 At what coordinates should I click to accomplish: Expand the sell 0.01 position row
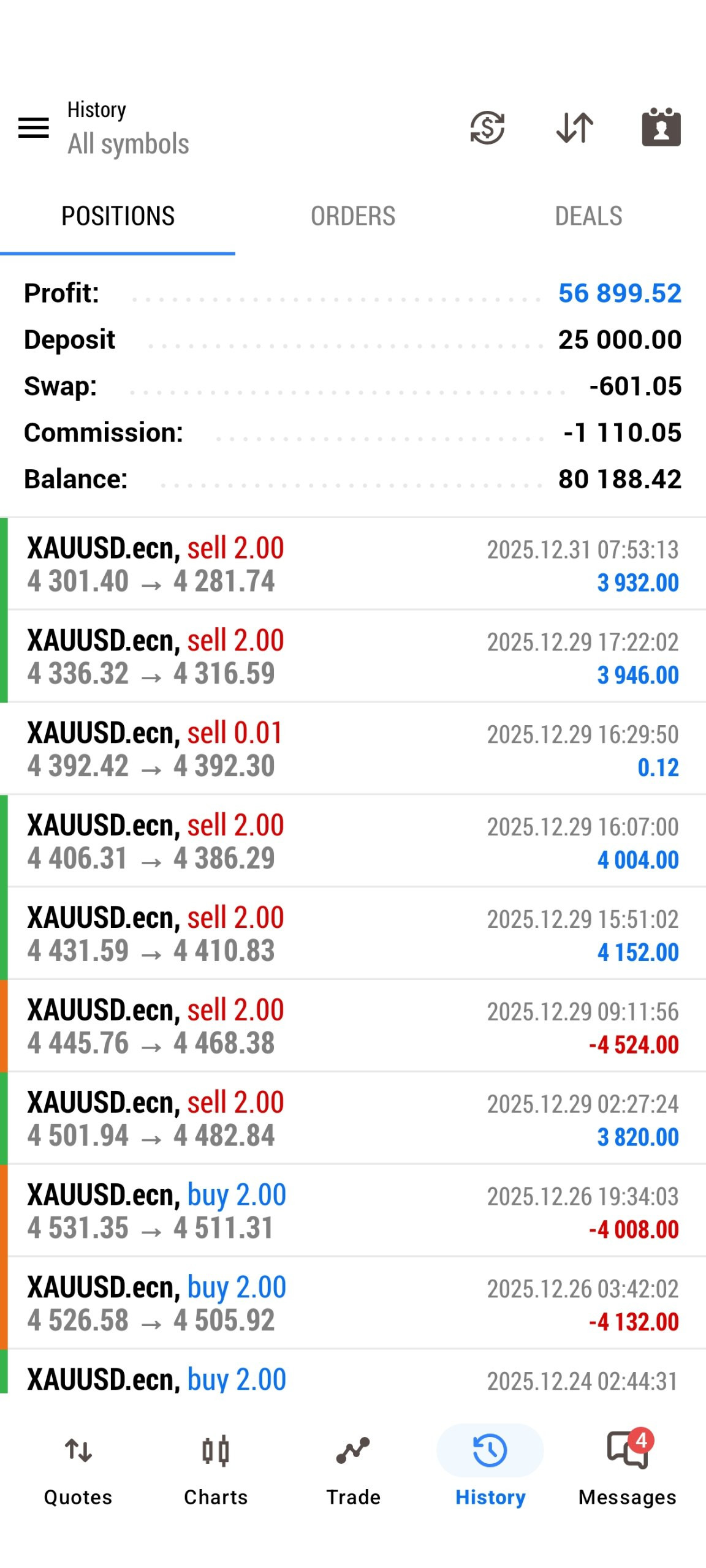[x=353, y=748]
